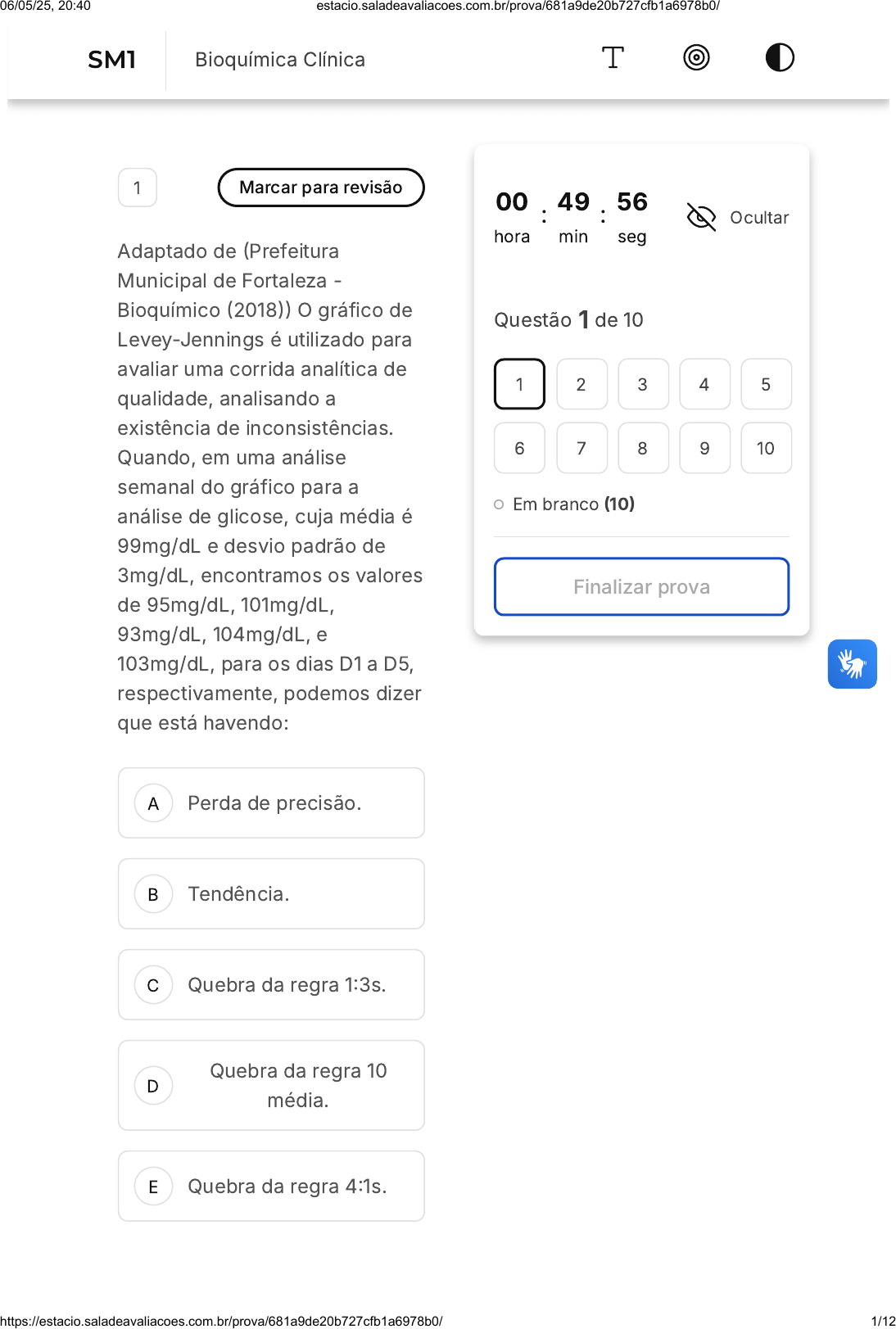896x1329 pixels.
Task: Navigate to question 10
Action: [766, 448]
